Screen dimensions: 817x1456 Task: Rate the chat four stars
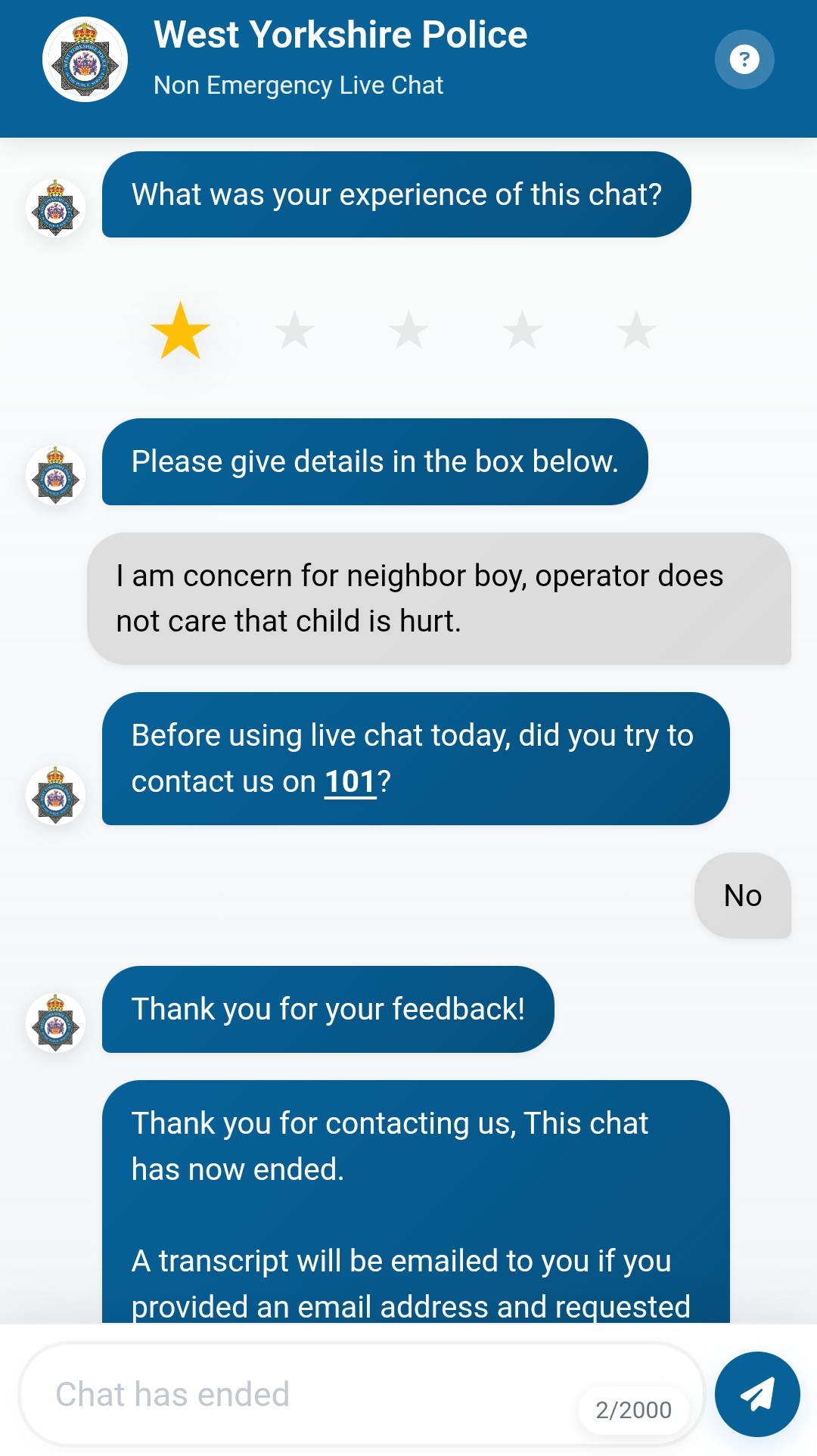pyautogui.click(x=523, y=331)
